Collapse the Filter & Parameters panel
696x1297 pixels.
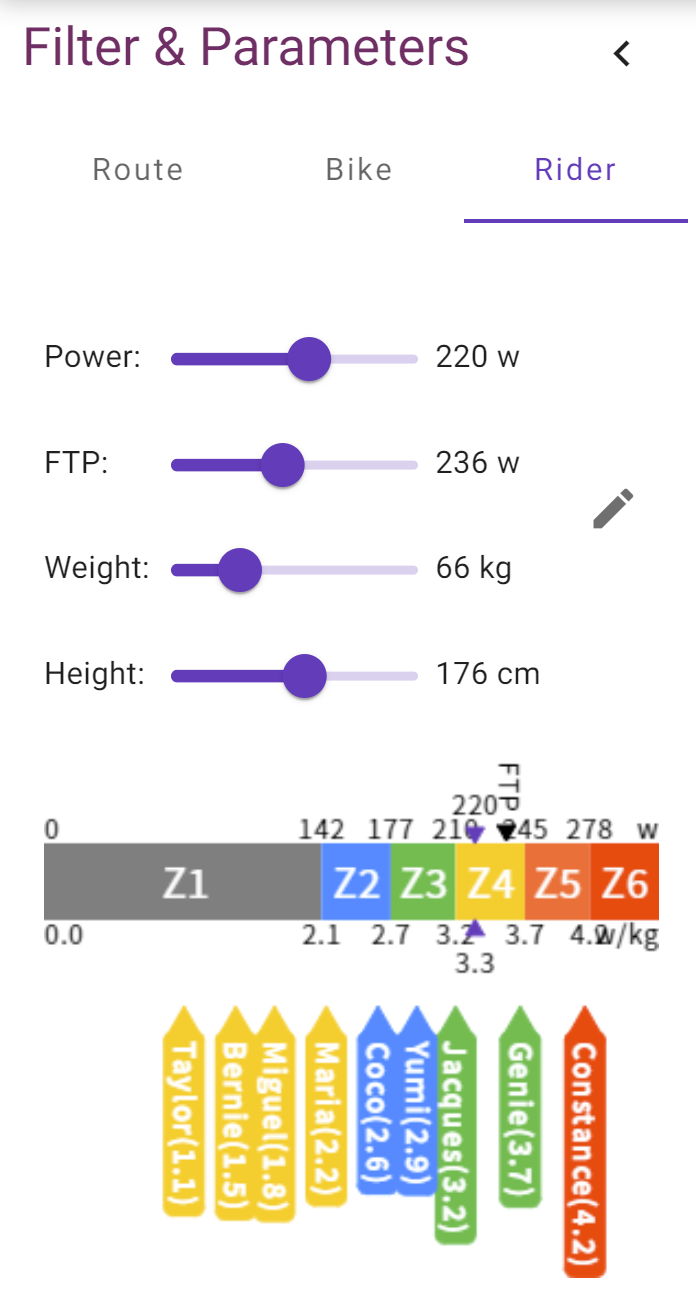622,53
